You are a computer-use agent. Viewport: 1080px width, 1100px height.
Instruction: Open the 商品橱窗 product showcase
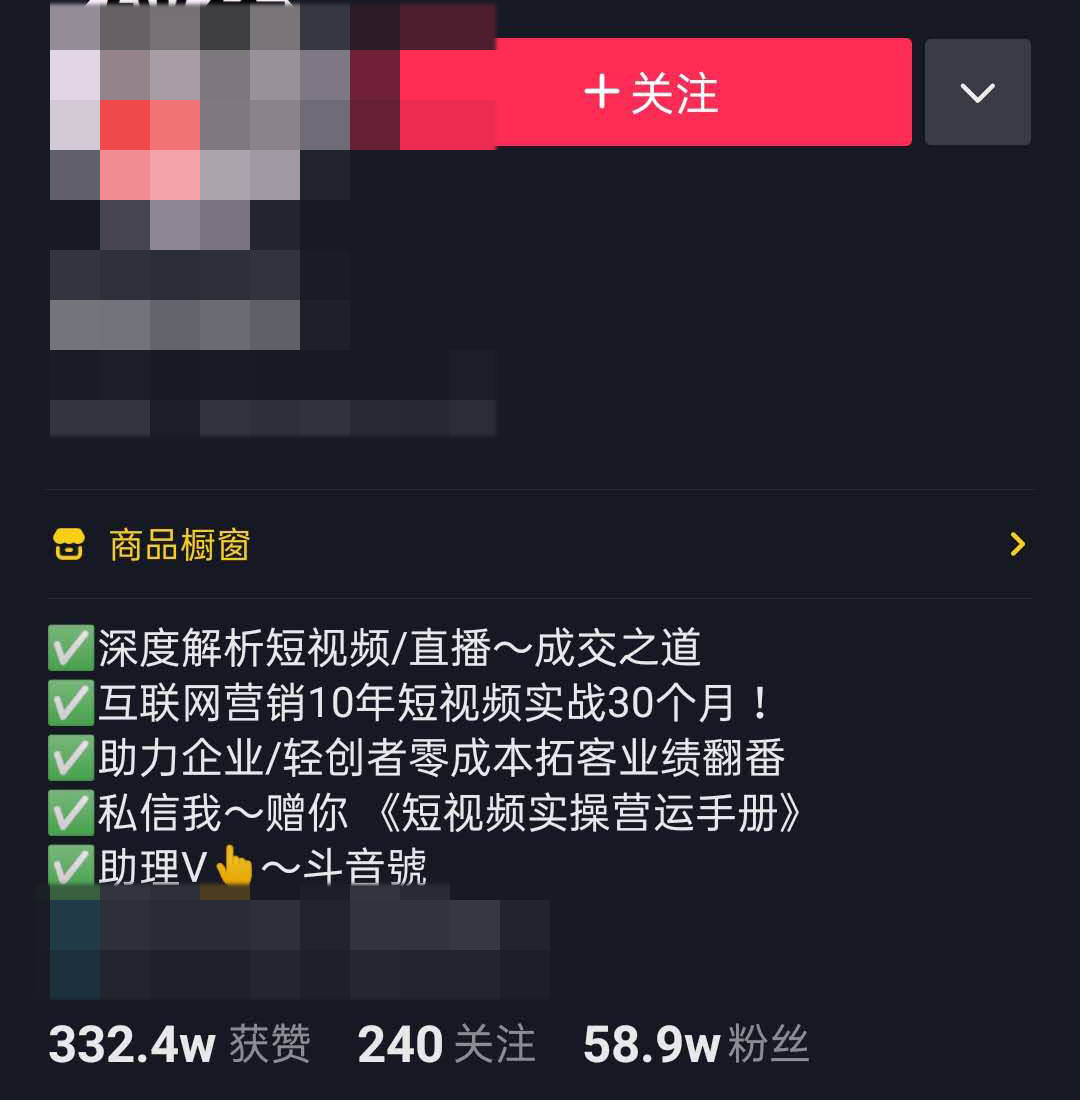(180, 545)
